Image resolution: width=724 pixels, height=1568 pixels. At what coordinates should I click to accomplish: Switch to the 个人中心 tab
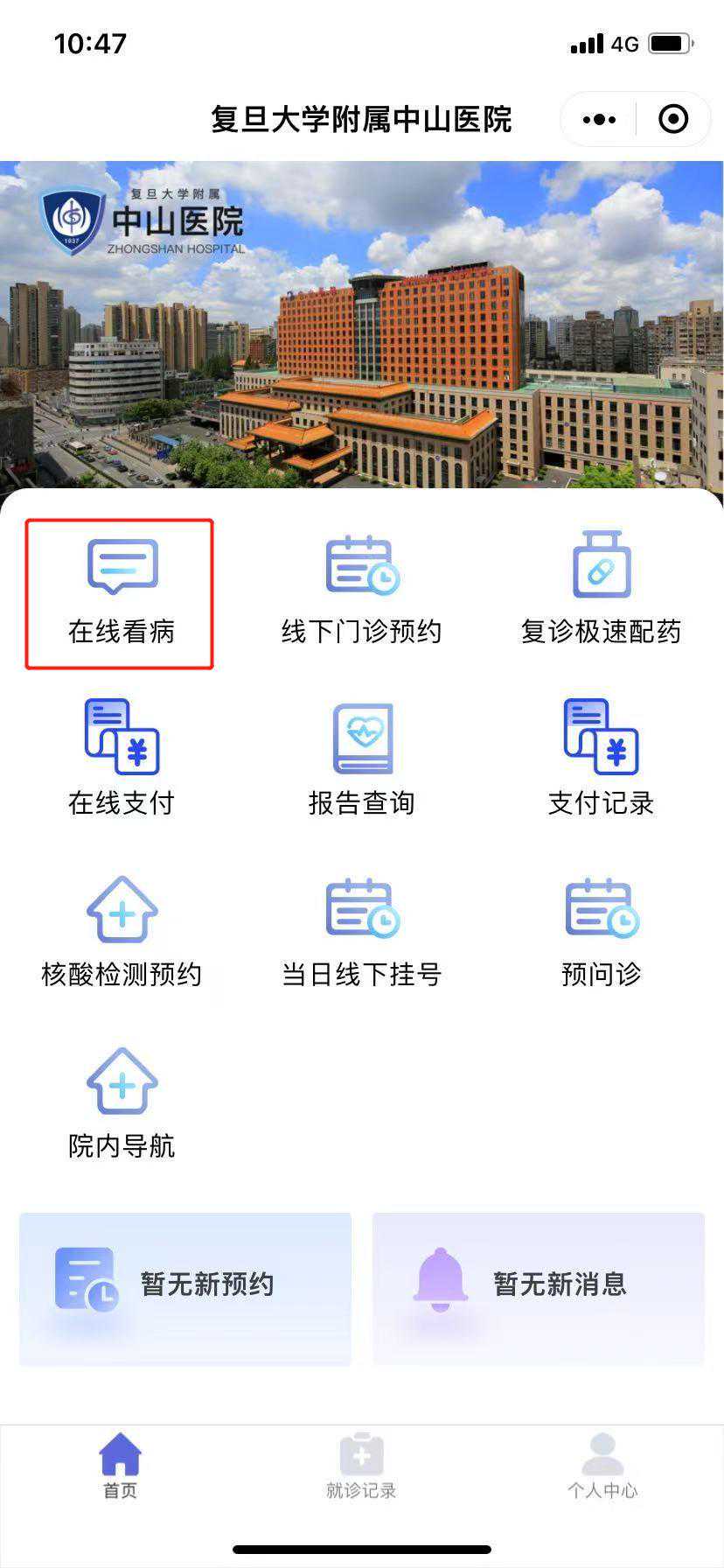point(602,1466)
